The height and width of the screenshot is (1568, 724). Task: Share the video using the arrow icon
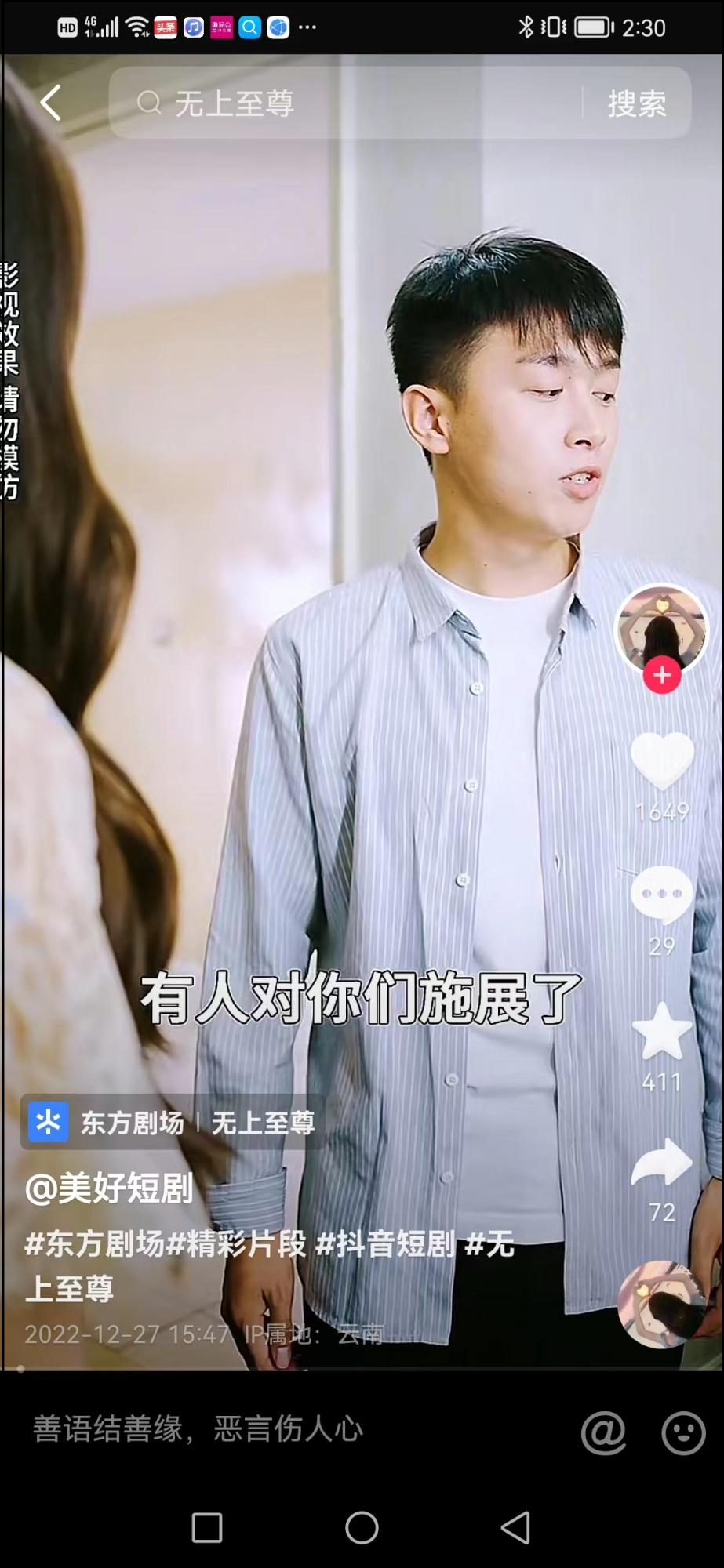pyautogui.click(x=662, y=1163)
